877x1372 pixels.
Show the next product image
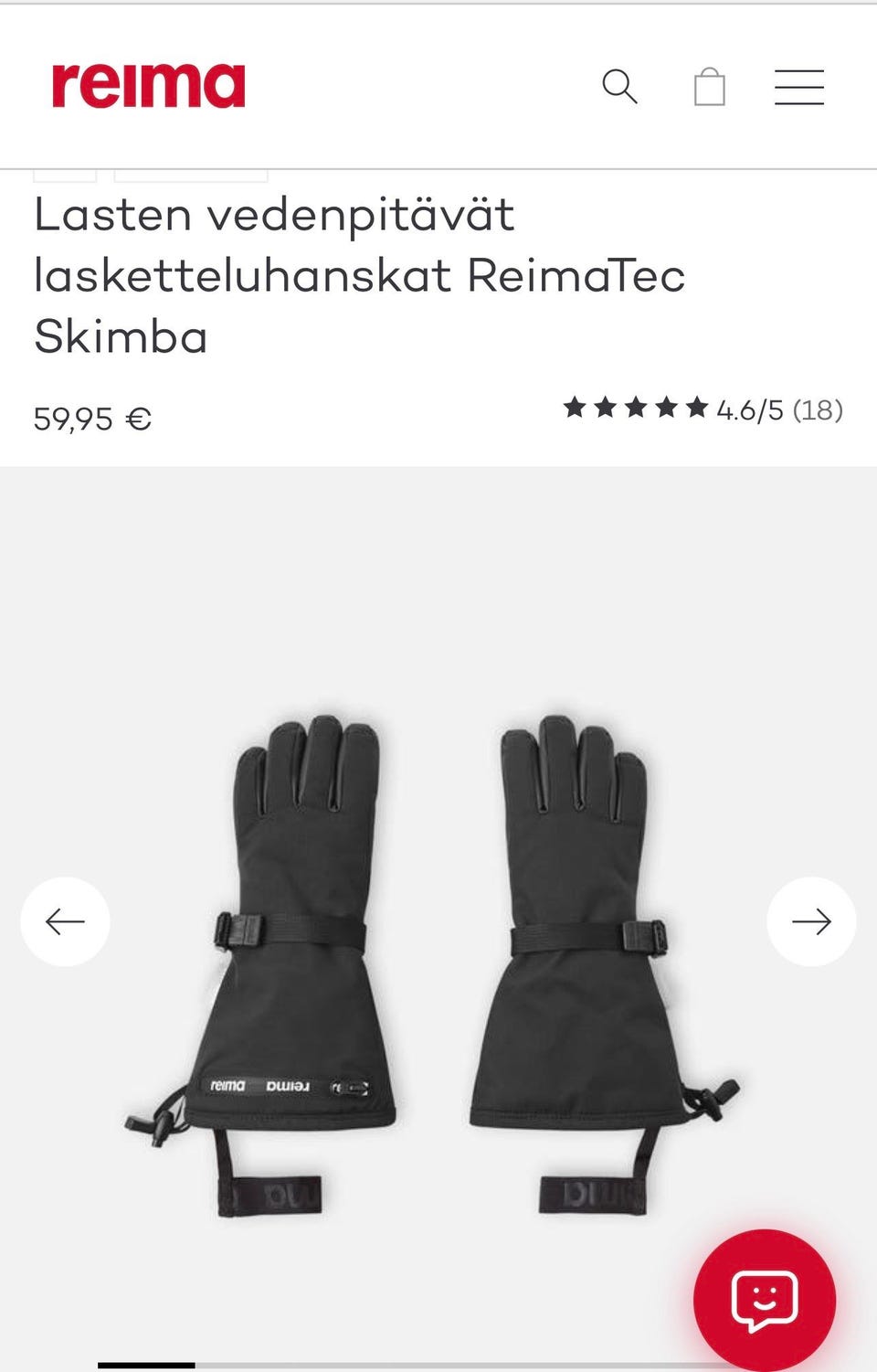coord(811,921)
